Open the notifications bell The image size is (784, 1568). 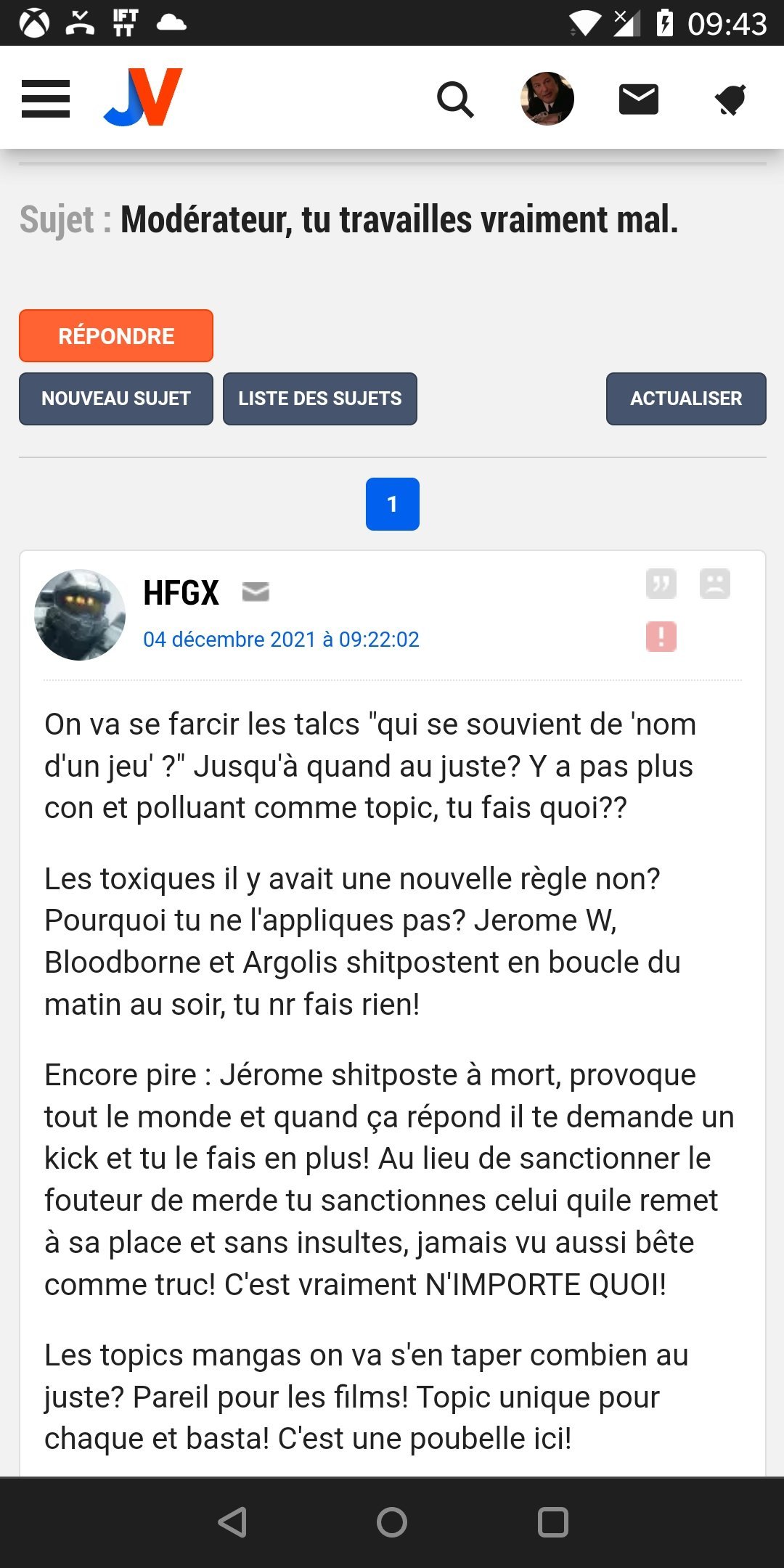[730, 99]
